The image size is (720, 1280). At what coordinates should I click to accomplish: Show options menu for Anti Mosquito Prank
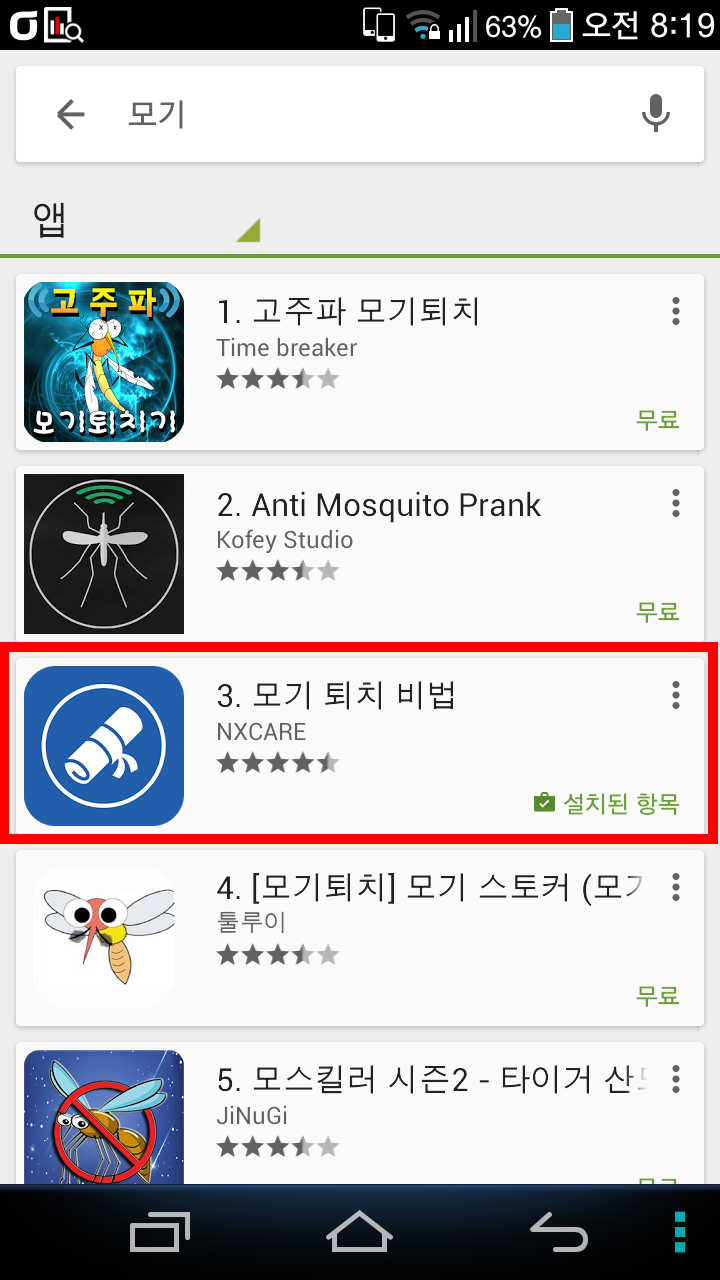point(676,503)
